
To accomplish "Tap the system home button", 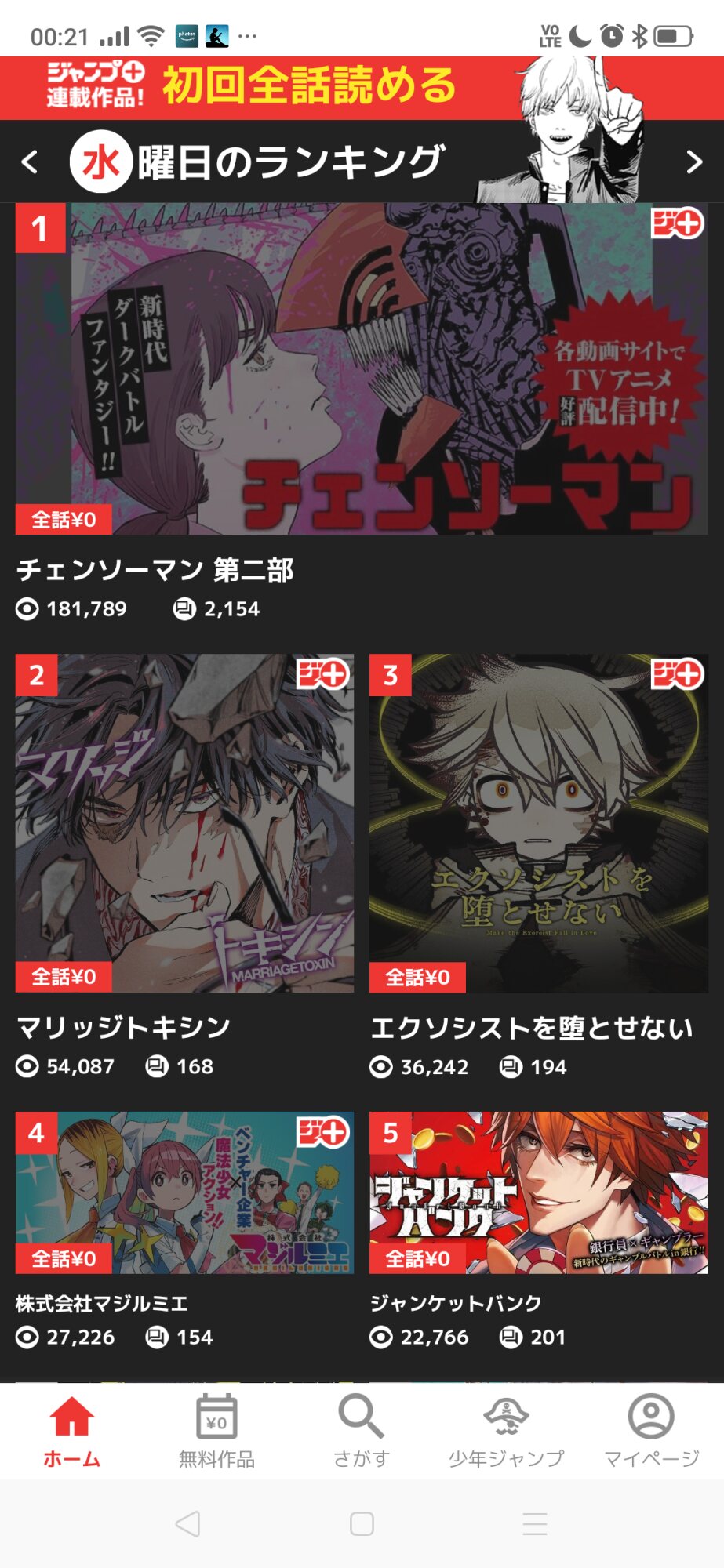I will [x=362, y=1524].
